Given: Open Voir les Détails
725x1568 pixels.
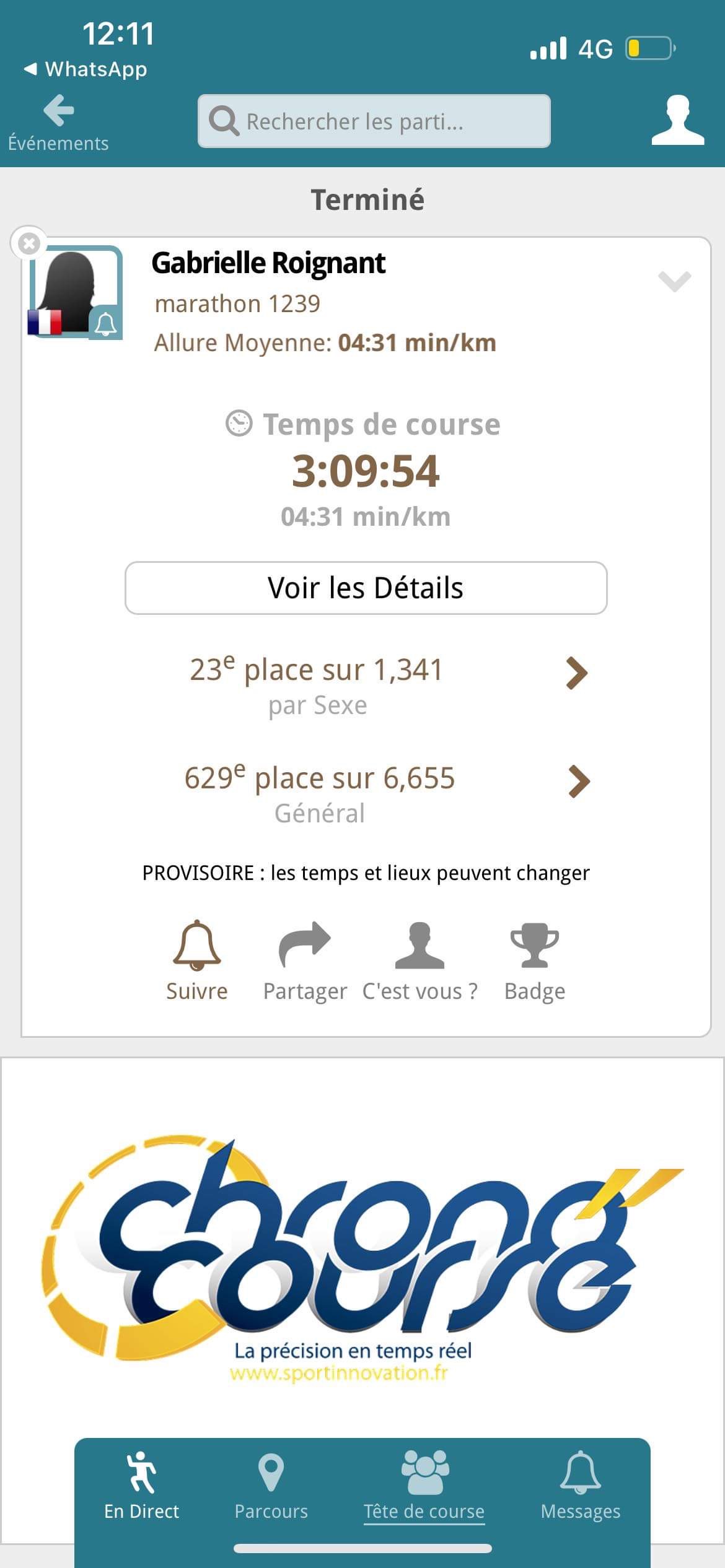Looking at the screenshot, I should click(366, 588).
